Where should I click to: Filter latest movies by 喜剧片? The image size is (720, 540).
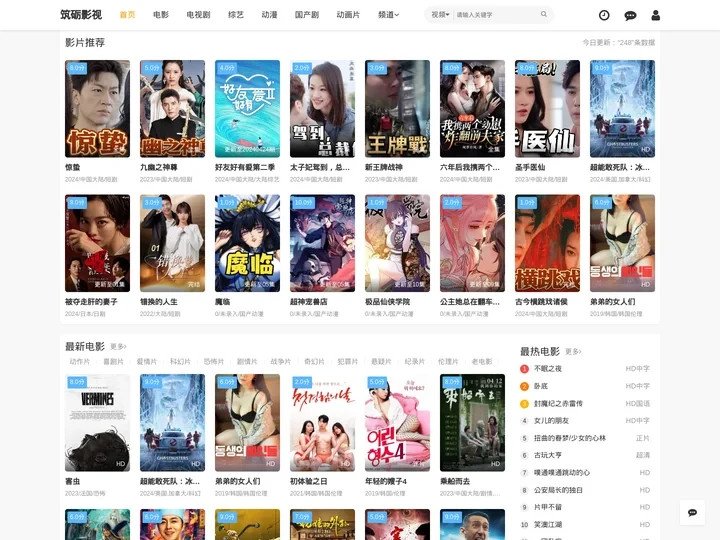pos(113,361)
